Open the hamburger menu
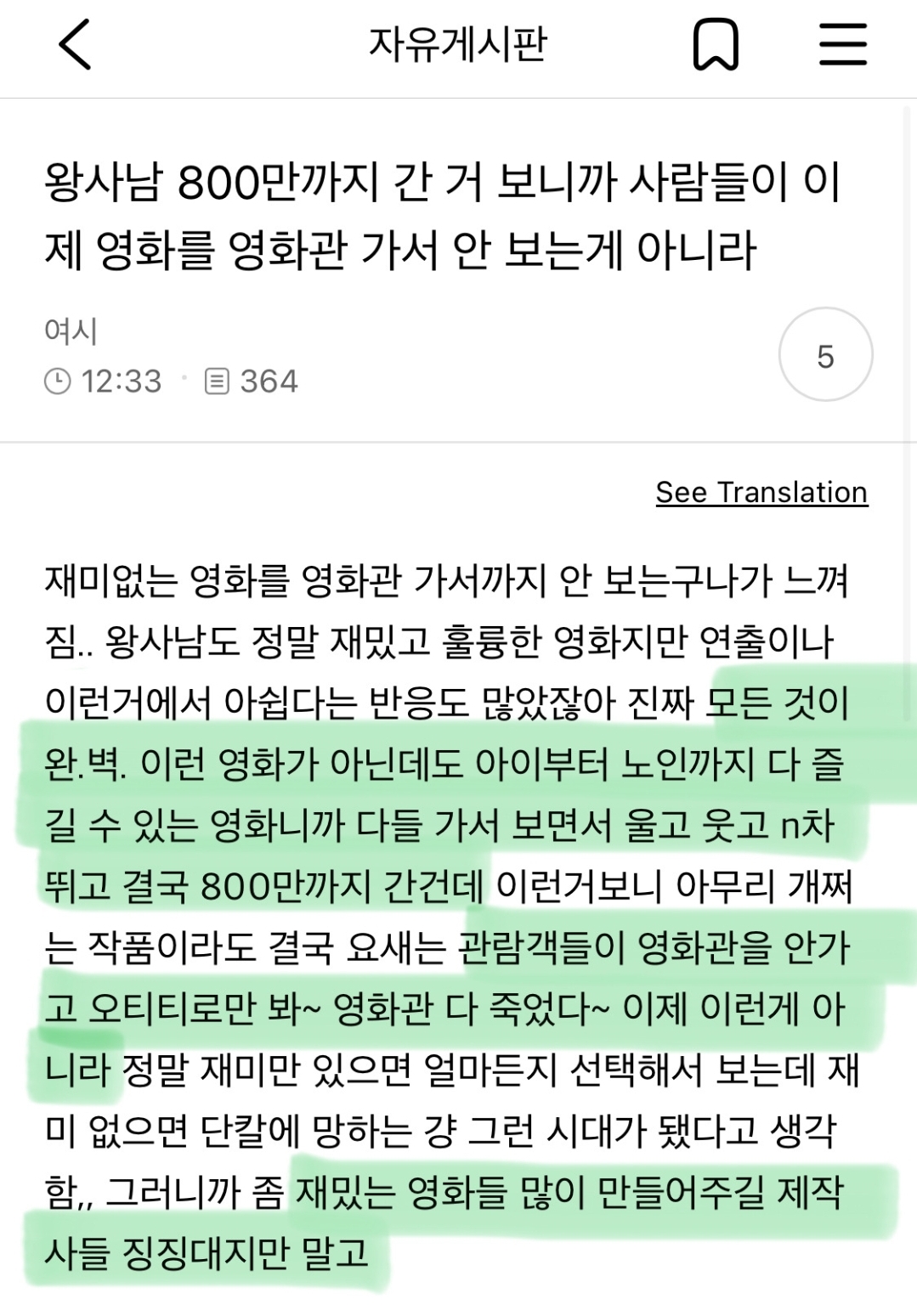Screen dimensions: 917x1316 pos(842,45)
